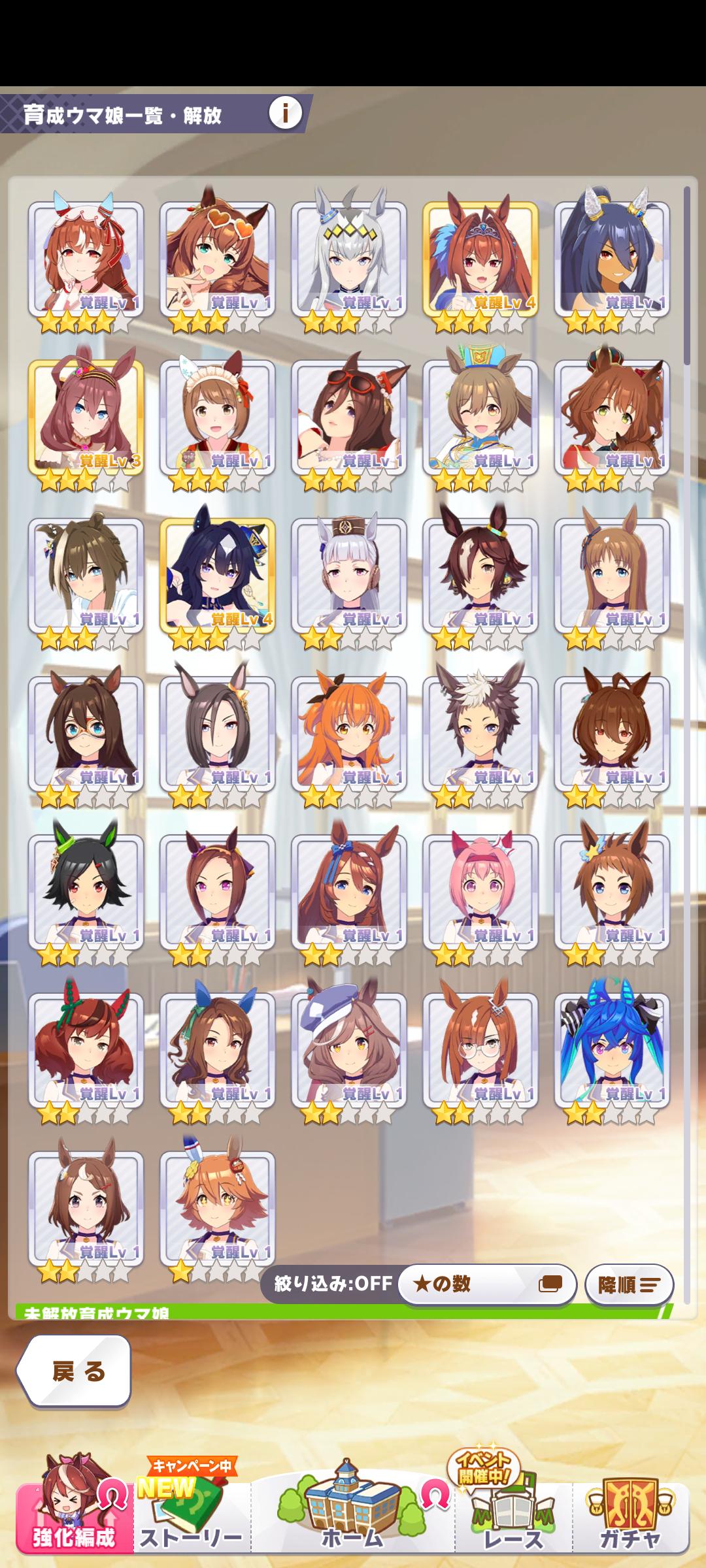
Task: Open the one-star orange-haired character card
Action: (x=217, y=1209)
